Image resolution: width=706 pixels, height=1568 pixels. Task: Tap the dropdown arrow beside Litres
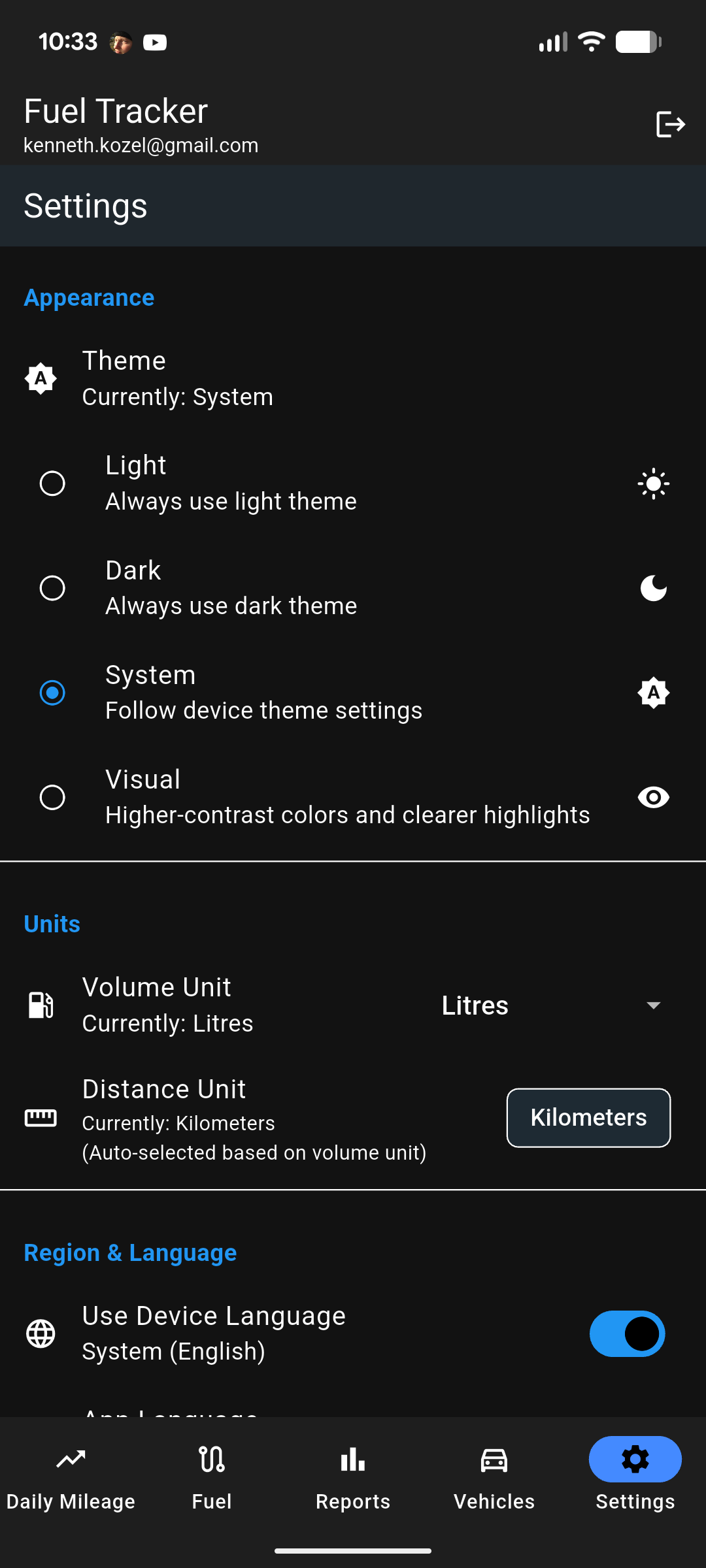coord(654,1006)
